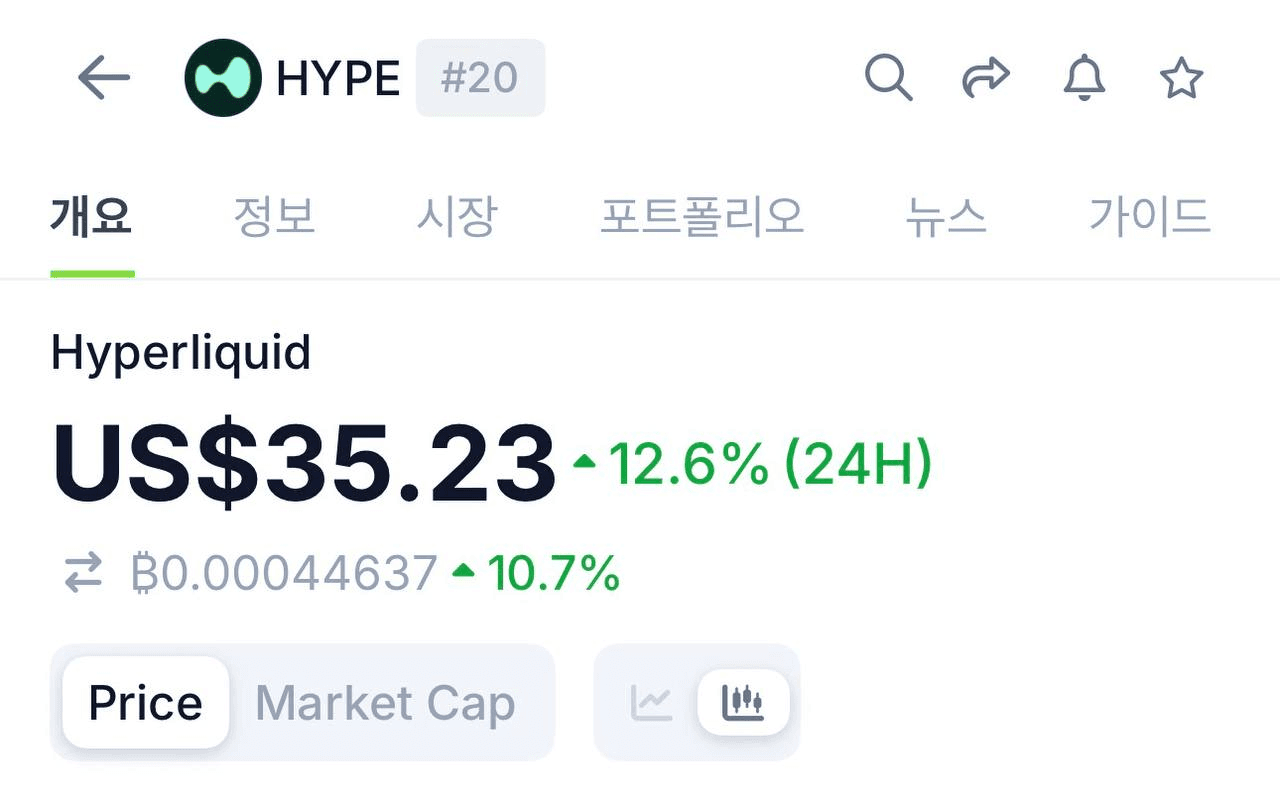Switch to the 시장 tab

456,216
